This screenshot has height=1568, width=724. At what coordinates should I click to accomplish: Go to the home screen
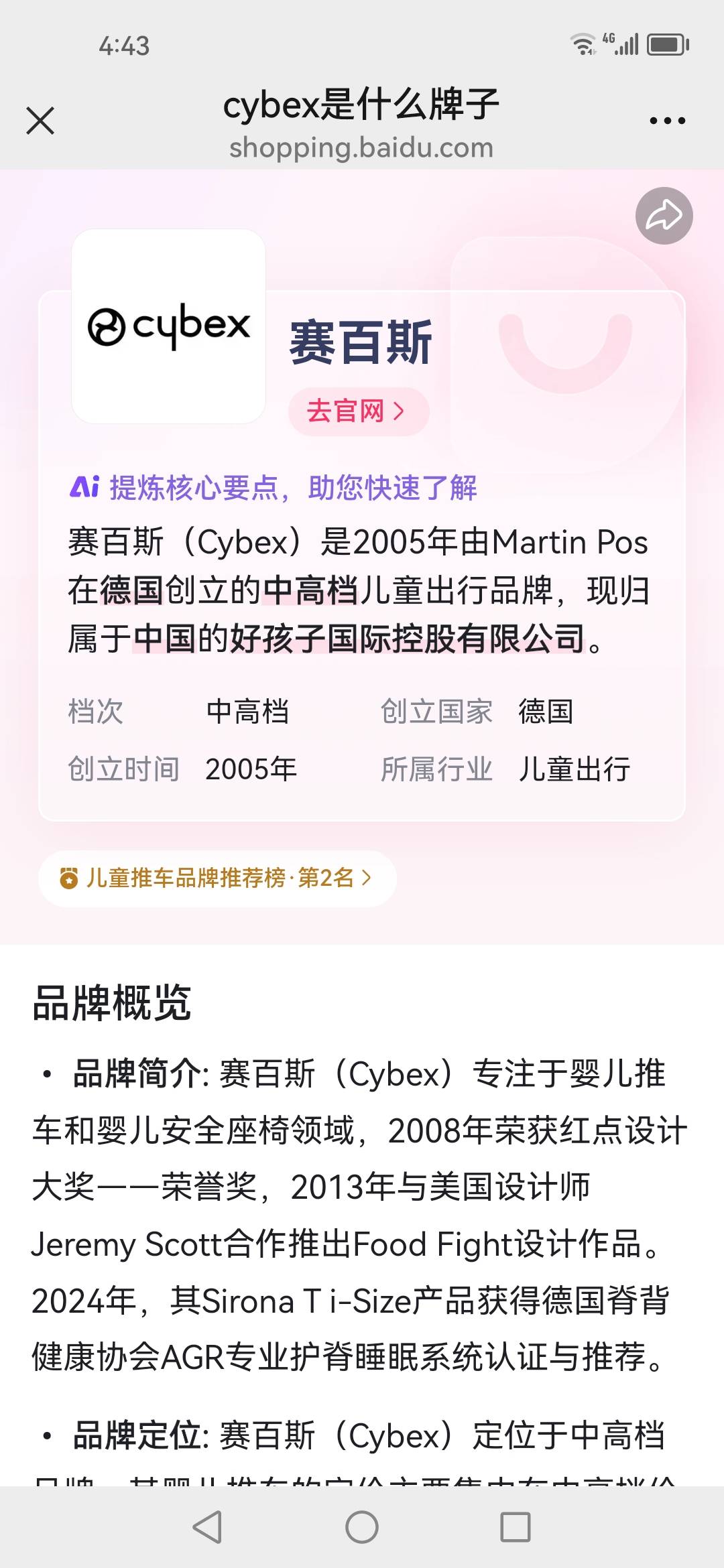(362, 1527)
